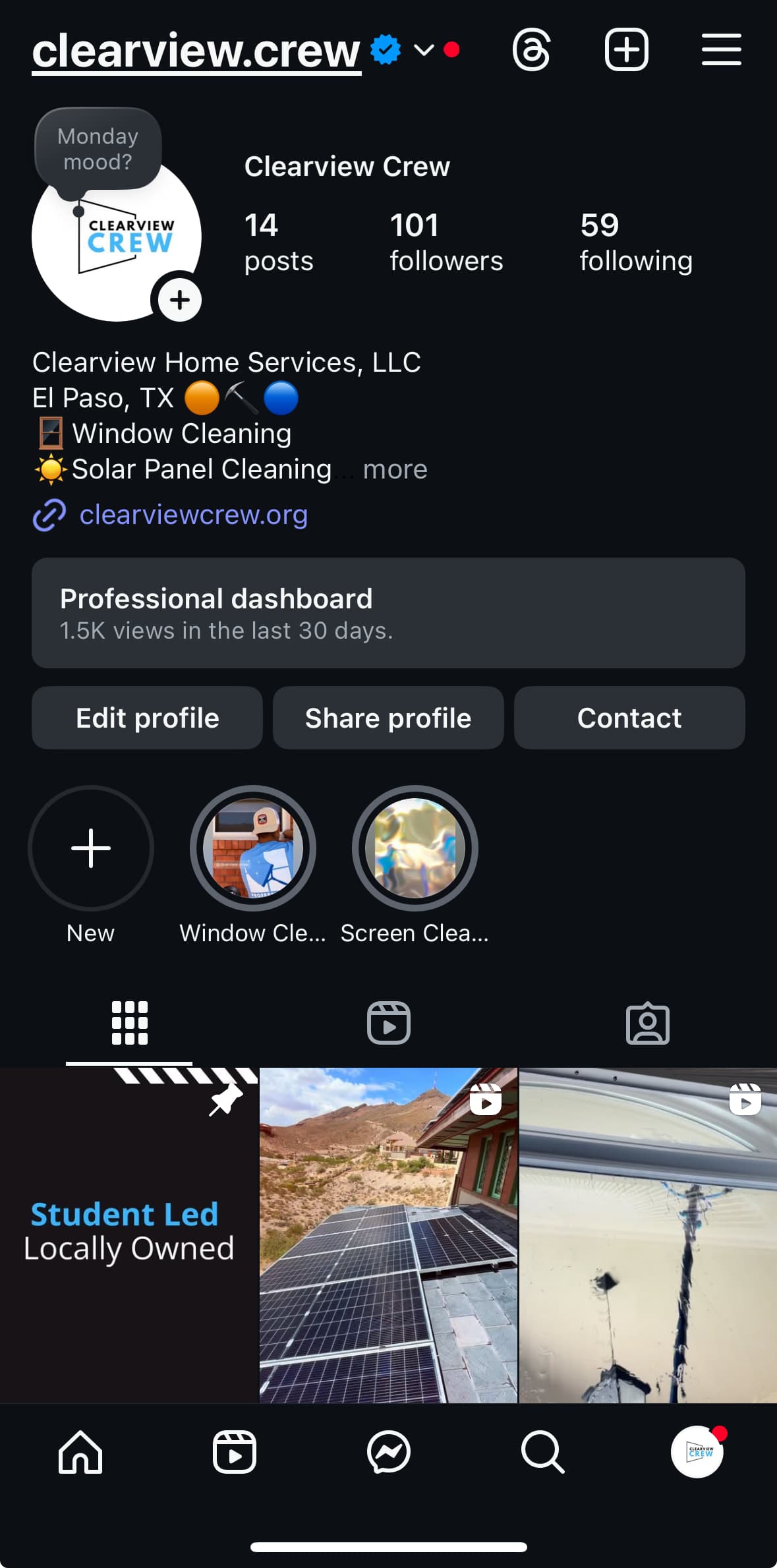The height and width of the screenshot is (1568, 777).
Task: Open the hamburger settings menu
Action: pyautogui.click(x=721, y=49)
